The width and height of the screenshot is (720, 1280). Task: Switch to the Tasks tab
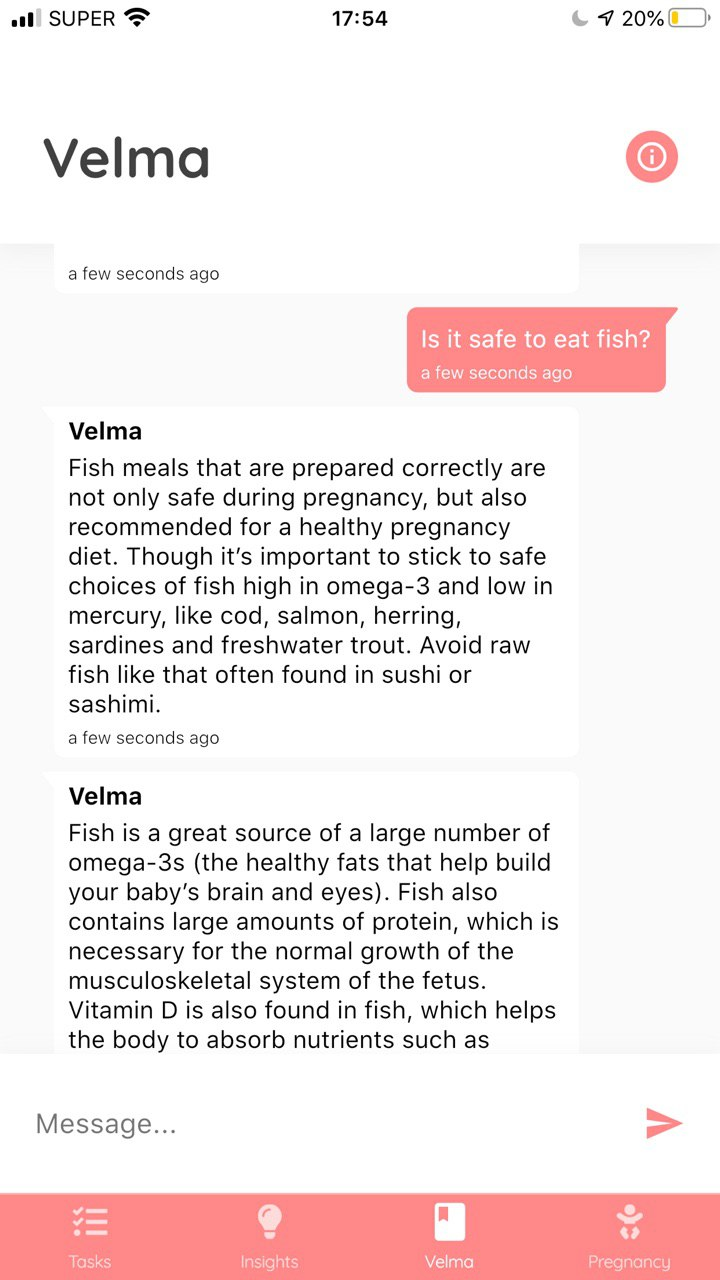click(90, 1236)
